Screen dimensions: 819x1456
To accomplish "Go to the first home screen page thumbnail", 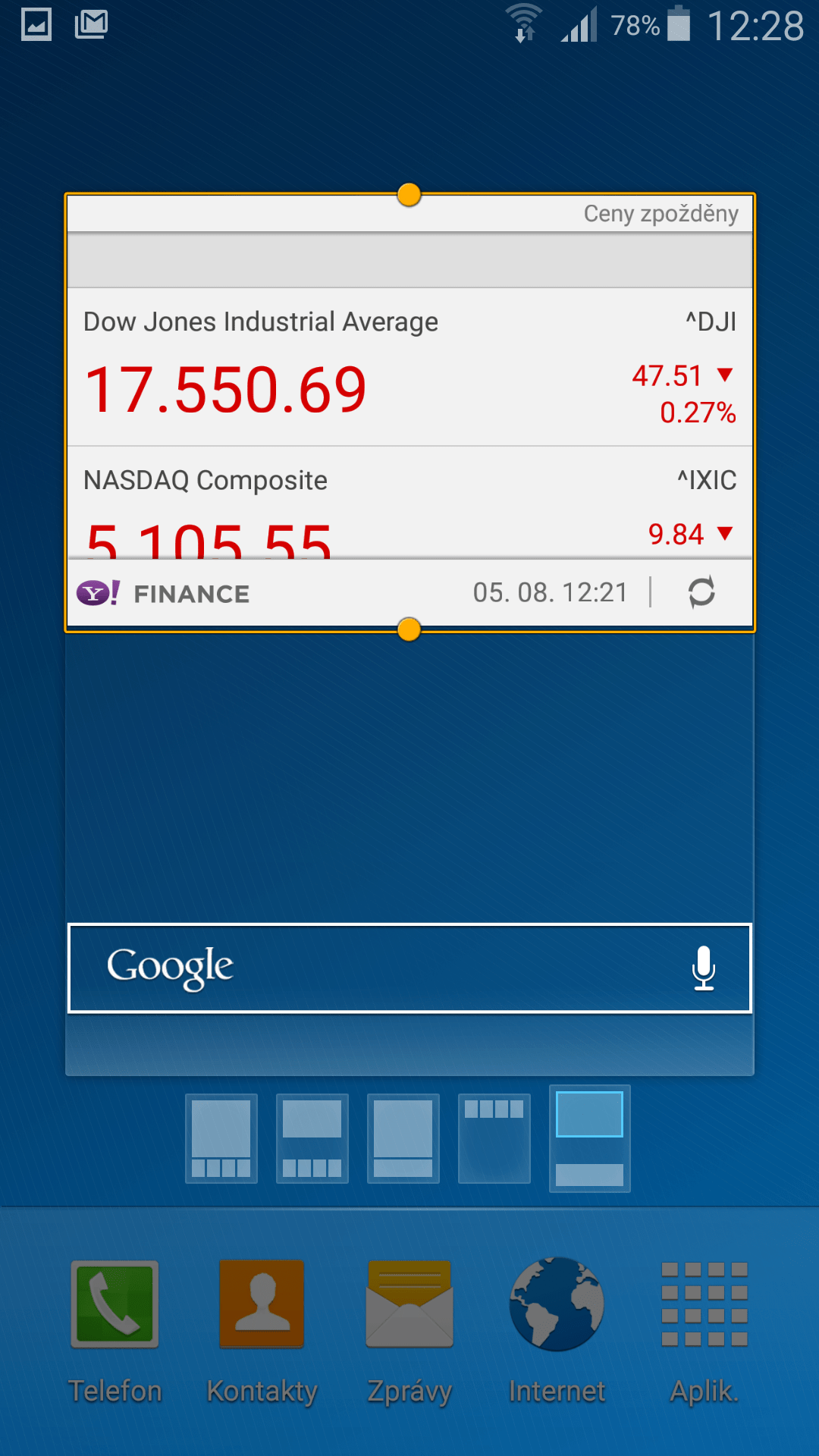I will (221, 1138).
